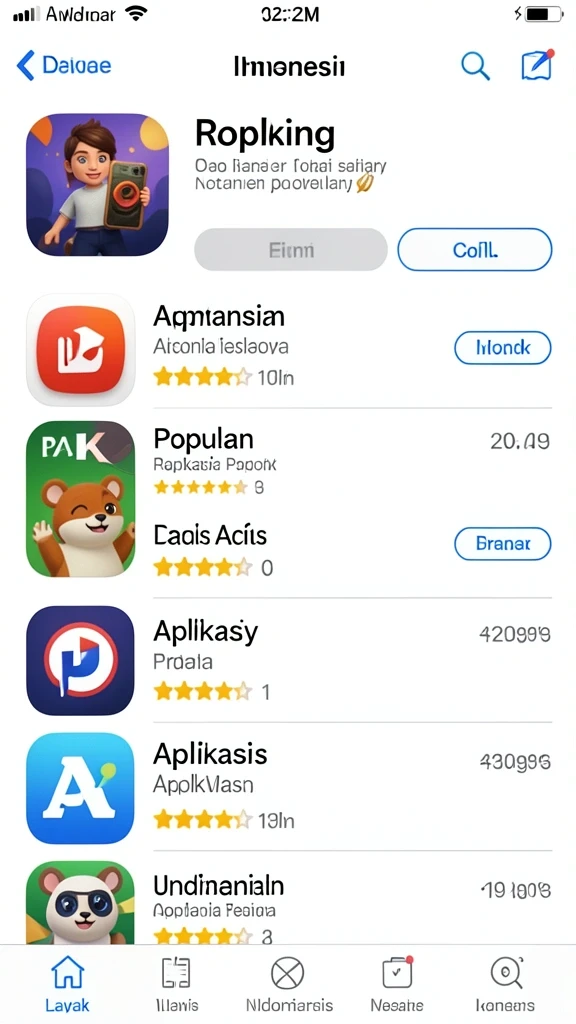Screen dimensions: 576x1024
Task: Tap the Inlondk button next to Aqmansian
Action: pos(502,347)
